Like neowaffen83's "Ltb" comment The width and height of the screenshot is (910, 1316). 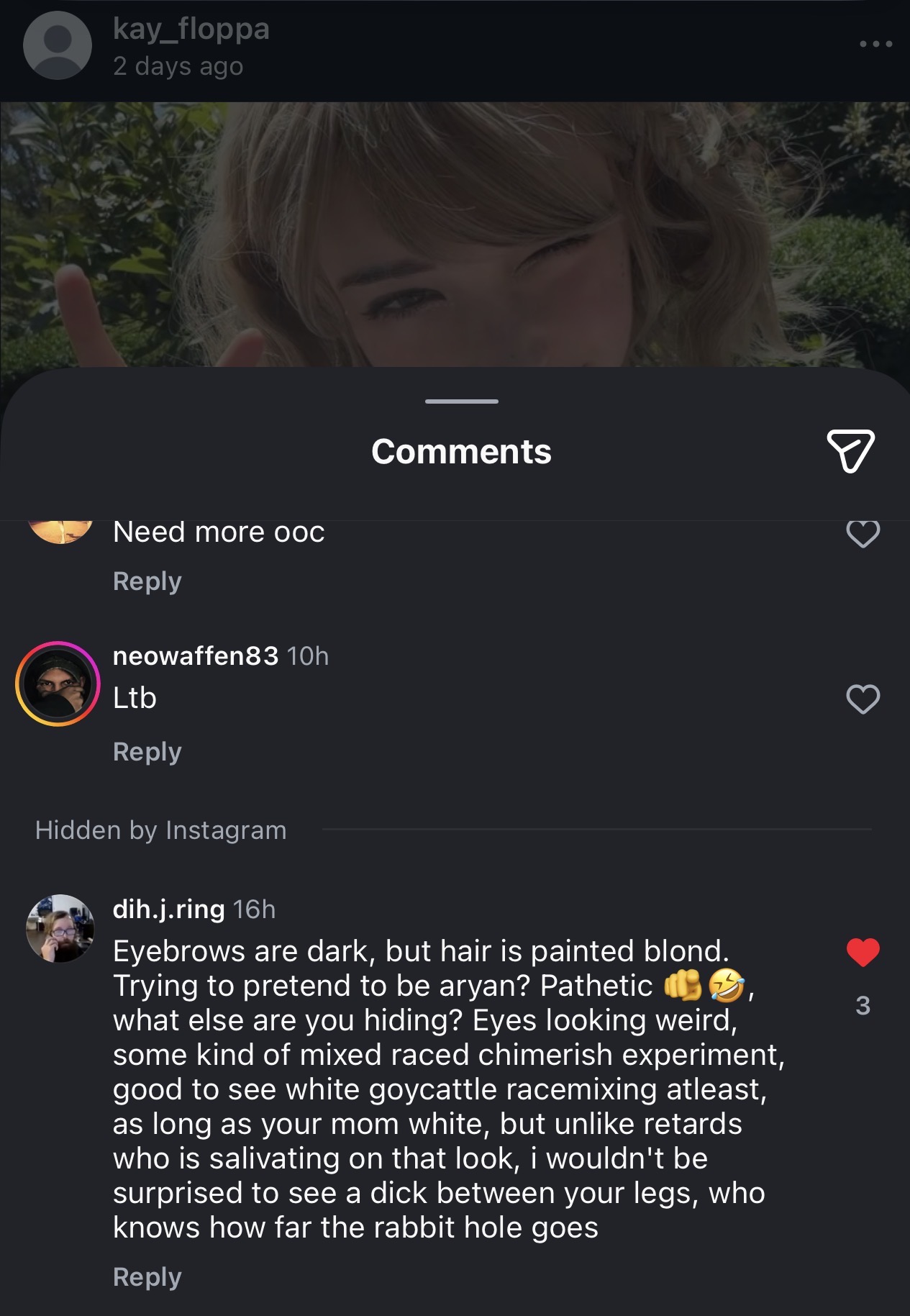tap(863, 699)
